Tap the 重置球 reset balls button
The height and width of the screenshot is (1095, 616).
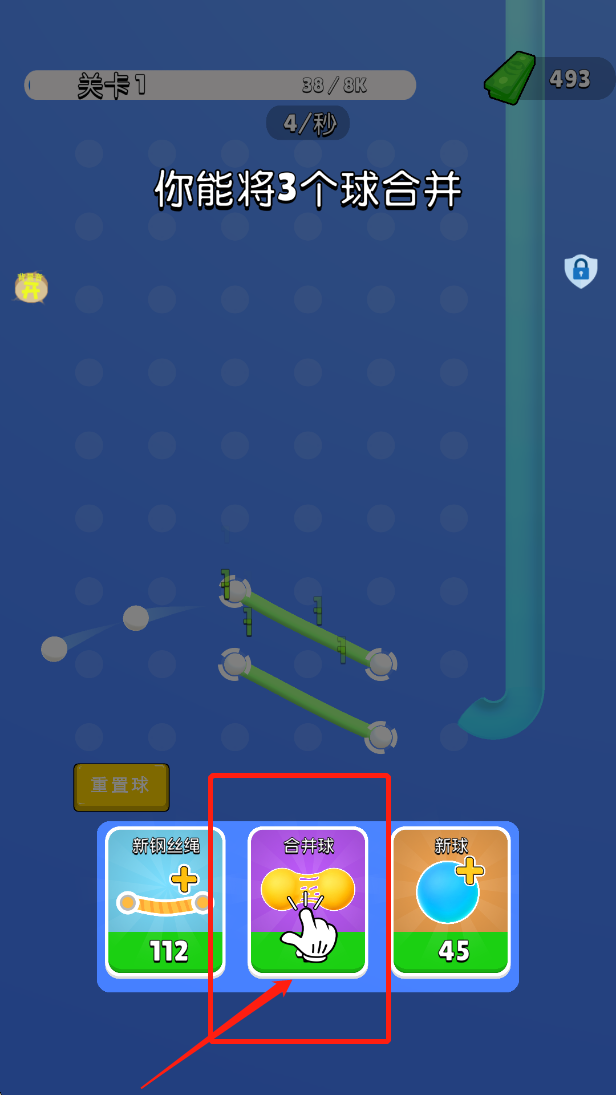coord(121,786)
